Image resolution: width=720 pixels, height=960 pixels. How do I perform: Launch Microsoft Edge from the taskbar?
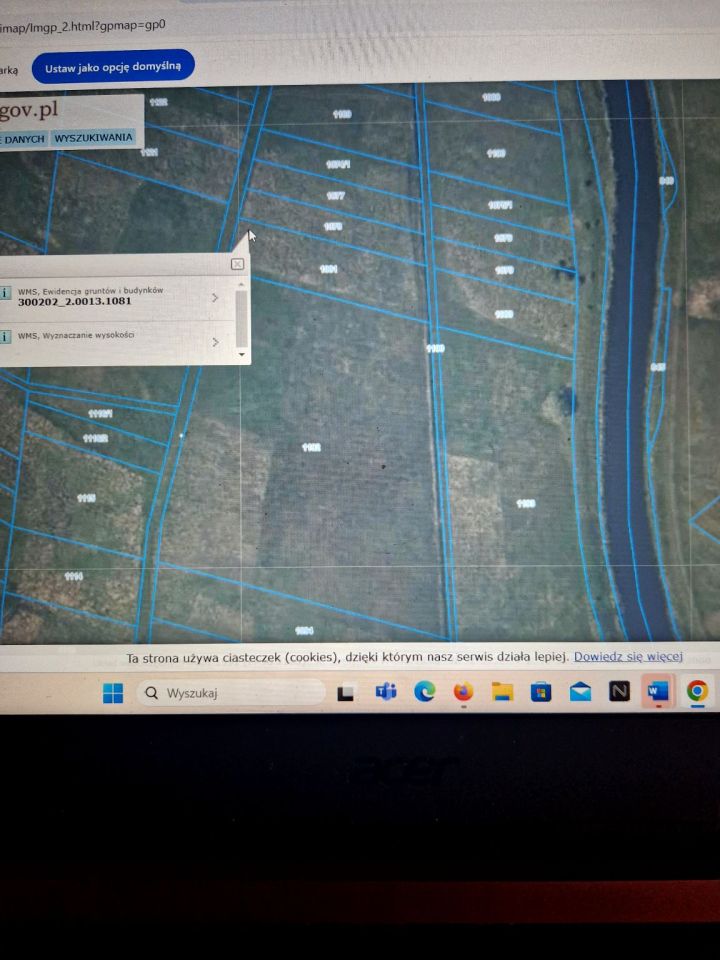(424, 691)
